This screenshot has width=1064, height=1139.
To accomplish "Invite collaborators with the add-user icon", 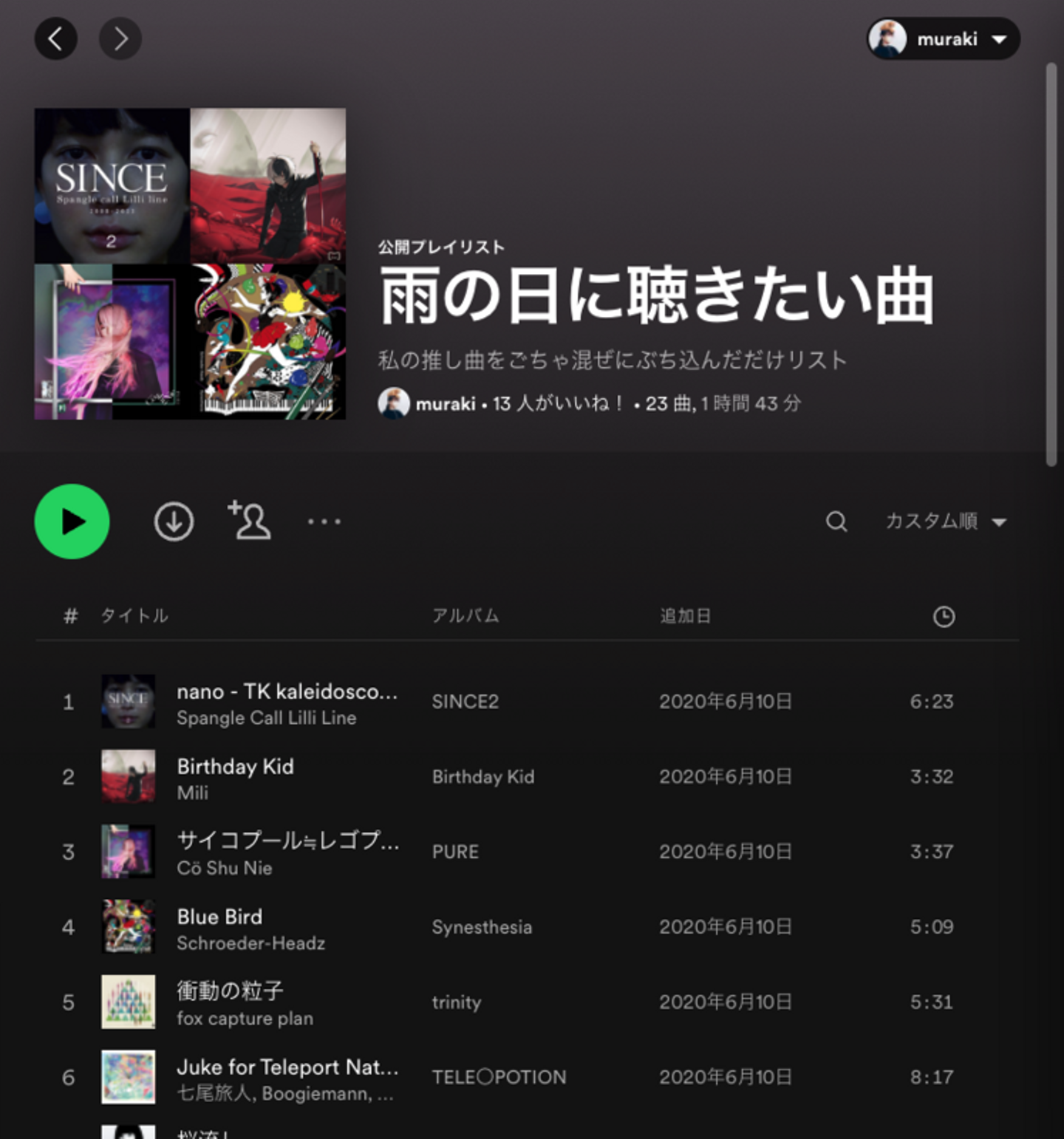I will click(250, 521).
